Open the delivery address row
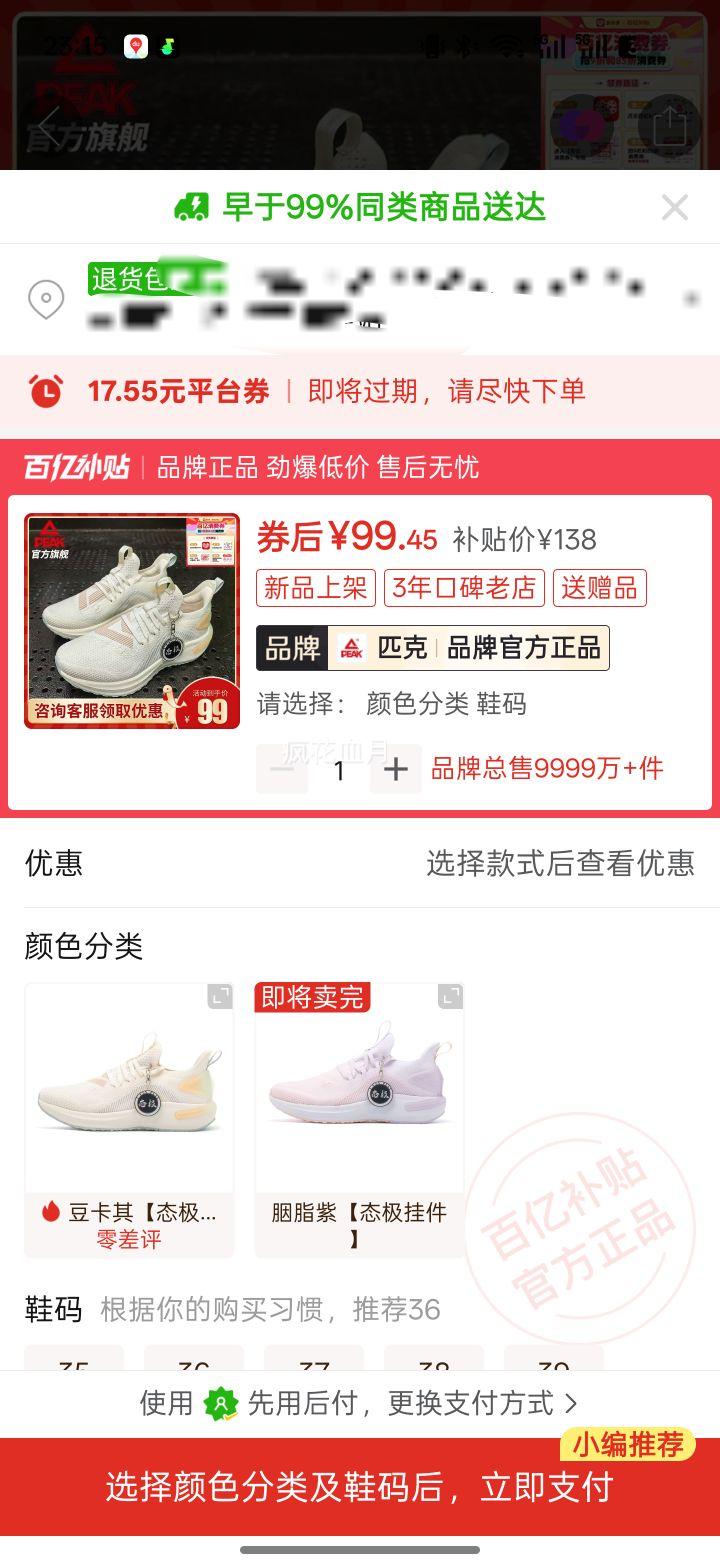 [x=360, y=299]
